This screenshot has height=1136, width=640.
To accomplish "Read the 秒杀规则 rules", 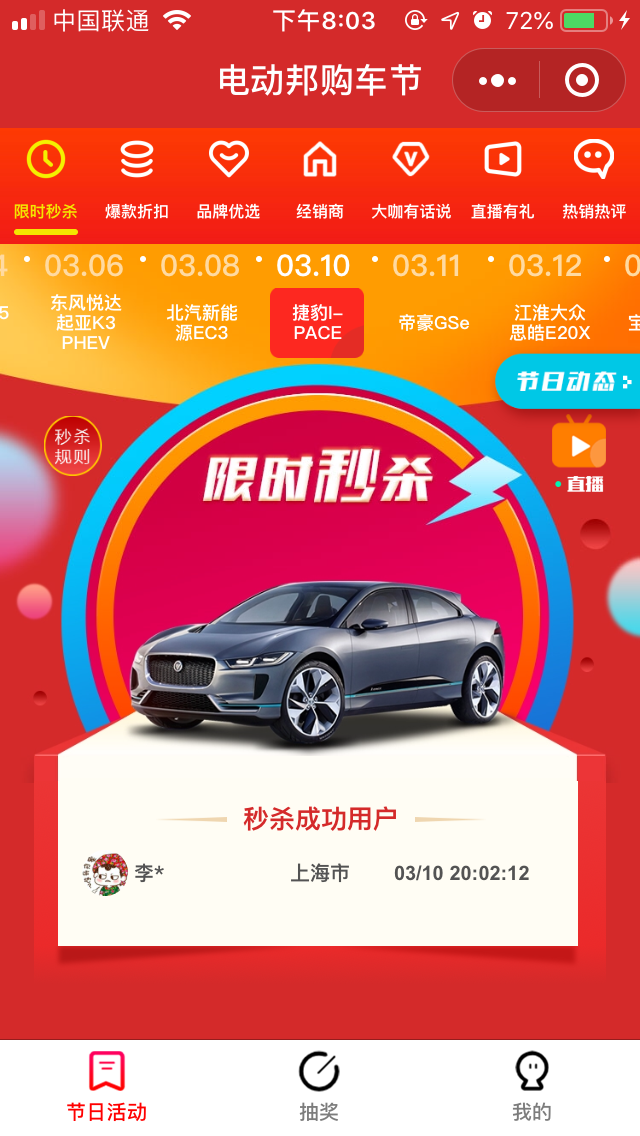I will point(73,446).
